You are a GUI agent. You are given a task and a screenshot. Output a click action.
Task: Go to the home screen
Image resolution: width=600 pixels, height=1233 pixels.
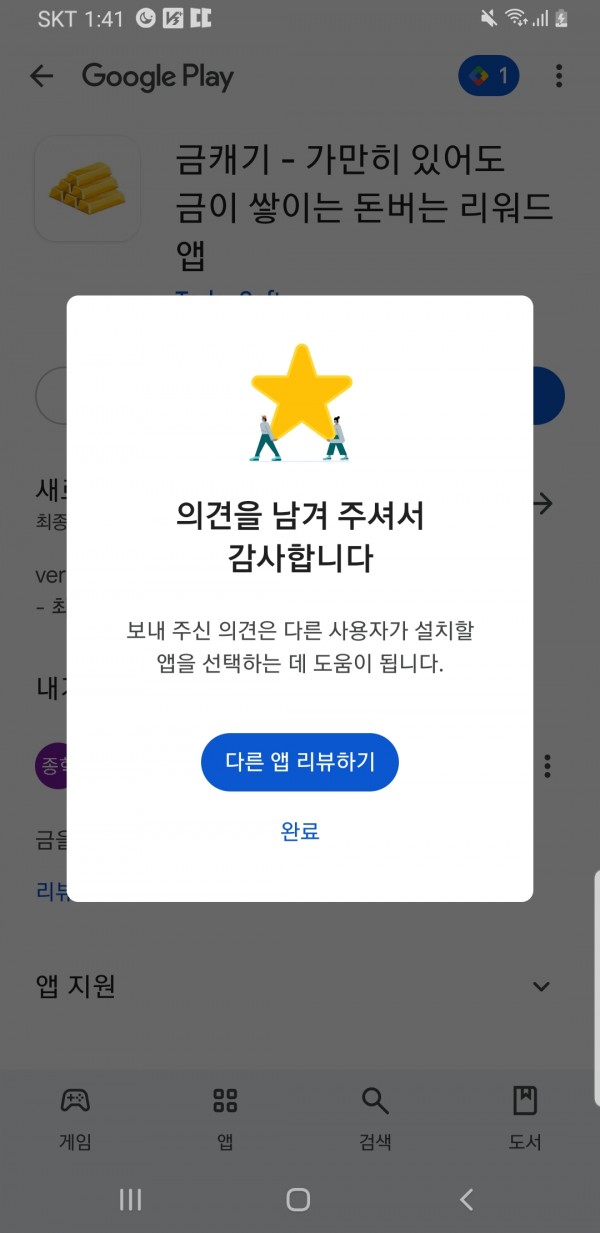point(298,1199)
